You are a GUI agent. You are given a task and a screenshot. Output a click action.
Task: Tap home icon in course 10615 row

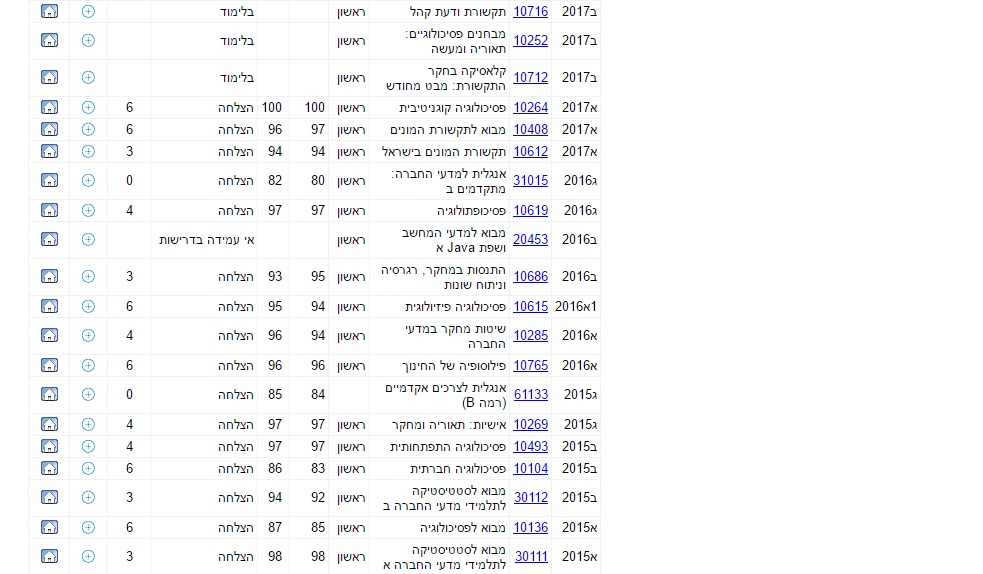click(x=49, y=307)
